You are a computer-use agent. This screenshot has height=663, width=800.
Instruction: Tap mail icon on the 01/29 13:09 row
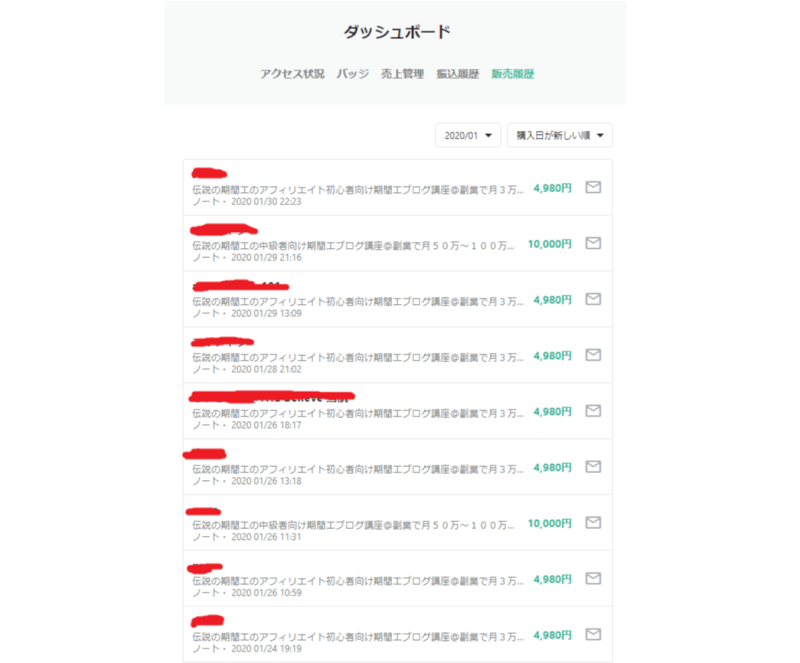pyautogui.click(x=593, y=299)
